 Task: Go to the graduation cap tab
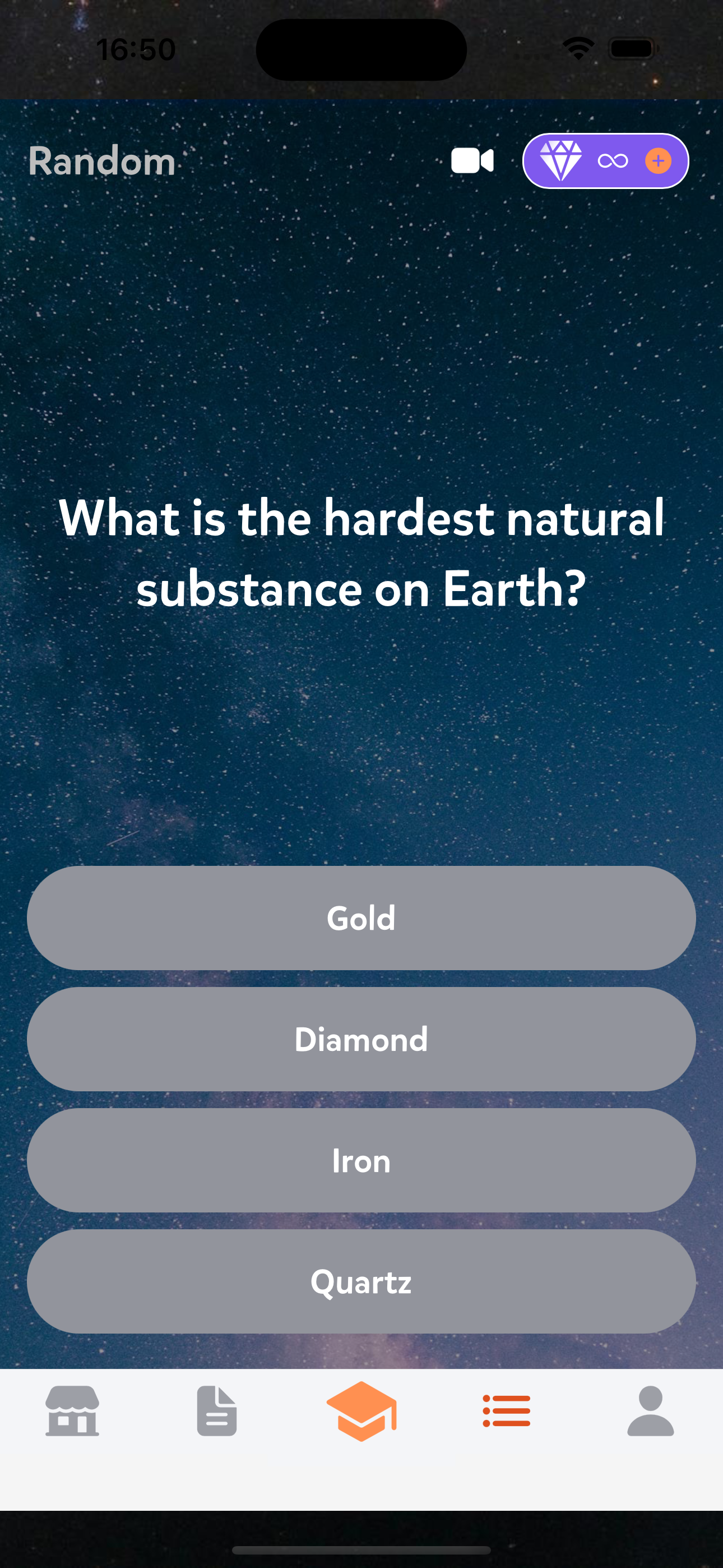point(361,1411)
